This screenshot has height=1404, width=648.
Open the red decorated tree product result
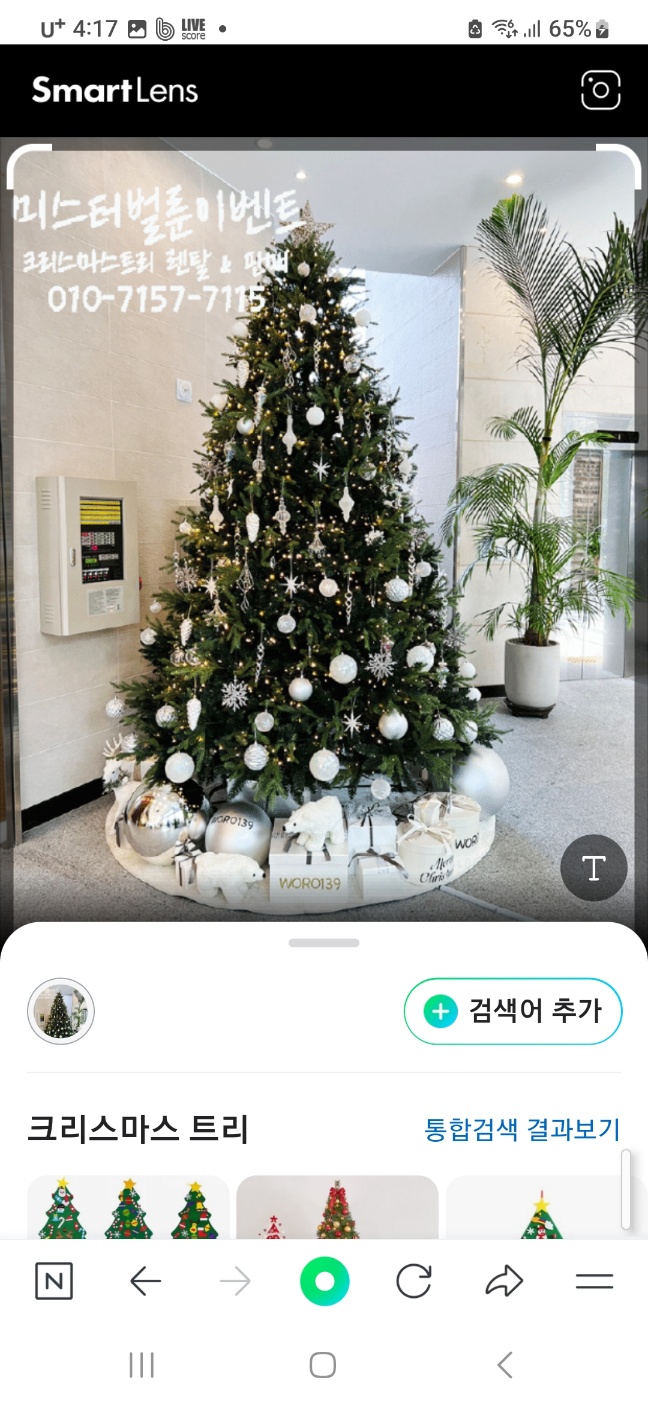pyautogui.click(x=337, y=1208)
